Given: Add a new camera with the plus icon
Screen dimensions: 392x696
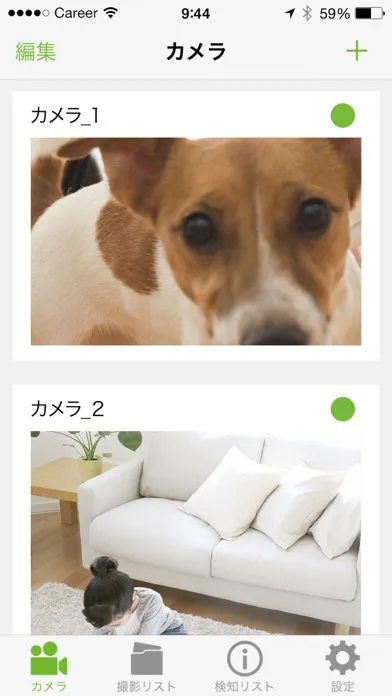Looking at the screenshot, I should click(356, 51).
